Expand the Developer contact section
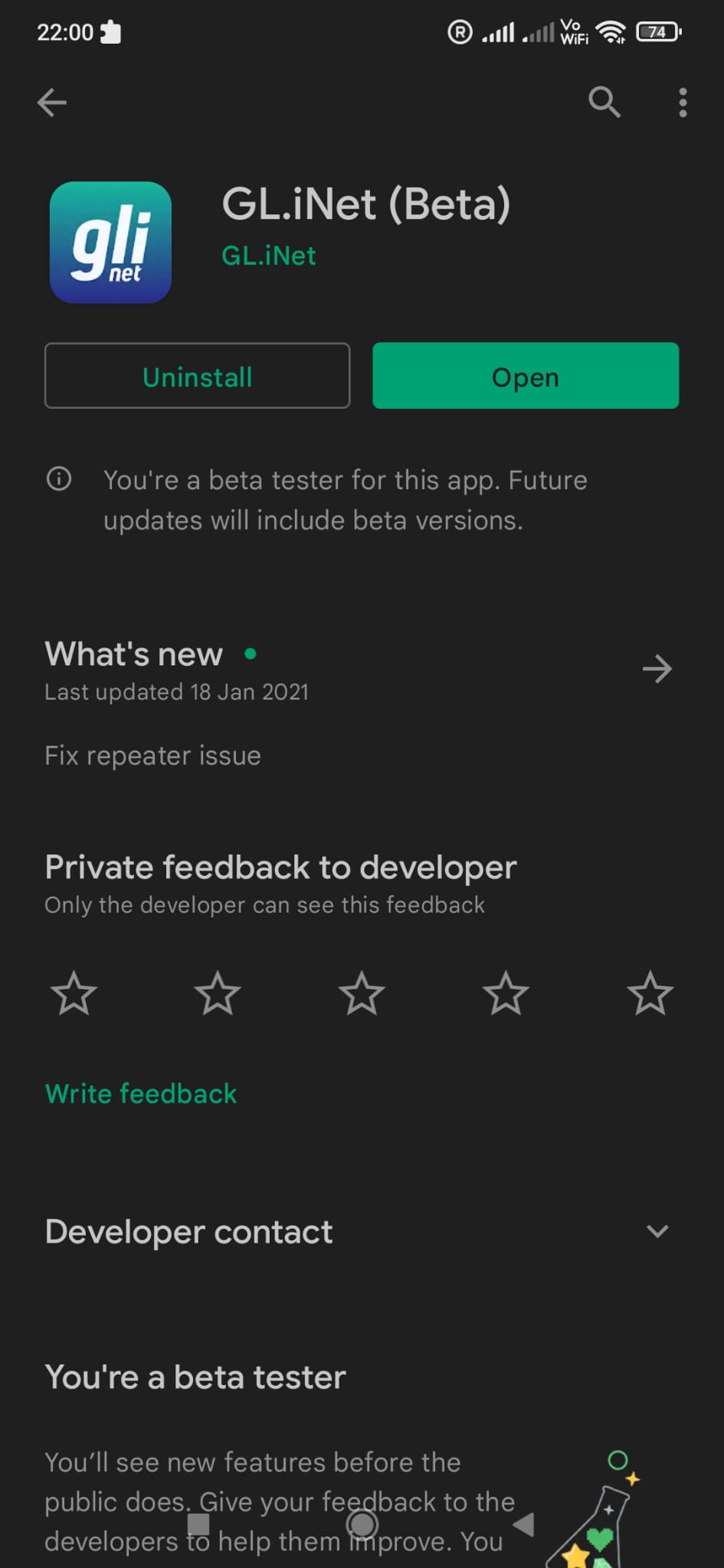724x1568 pixels. (x=657, y=1232)
